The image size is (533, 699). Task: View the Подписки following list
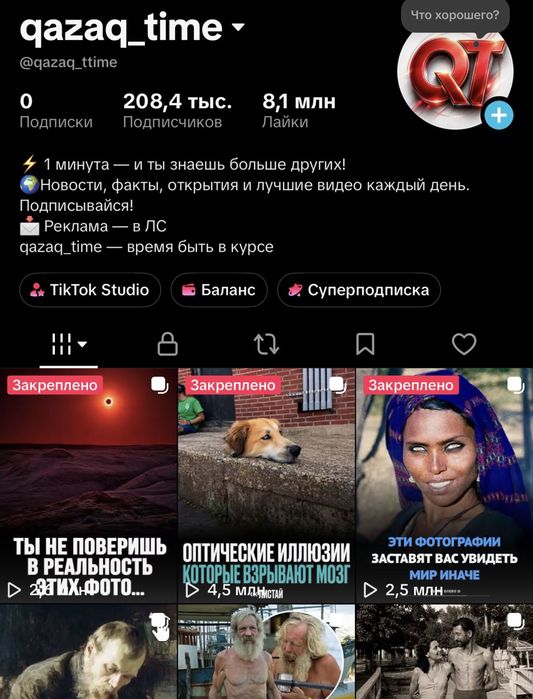[x=56, y=111]
